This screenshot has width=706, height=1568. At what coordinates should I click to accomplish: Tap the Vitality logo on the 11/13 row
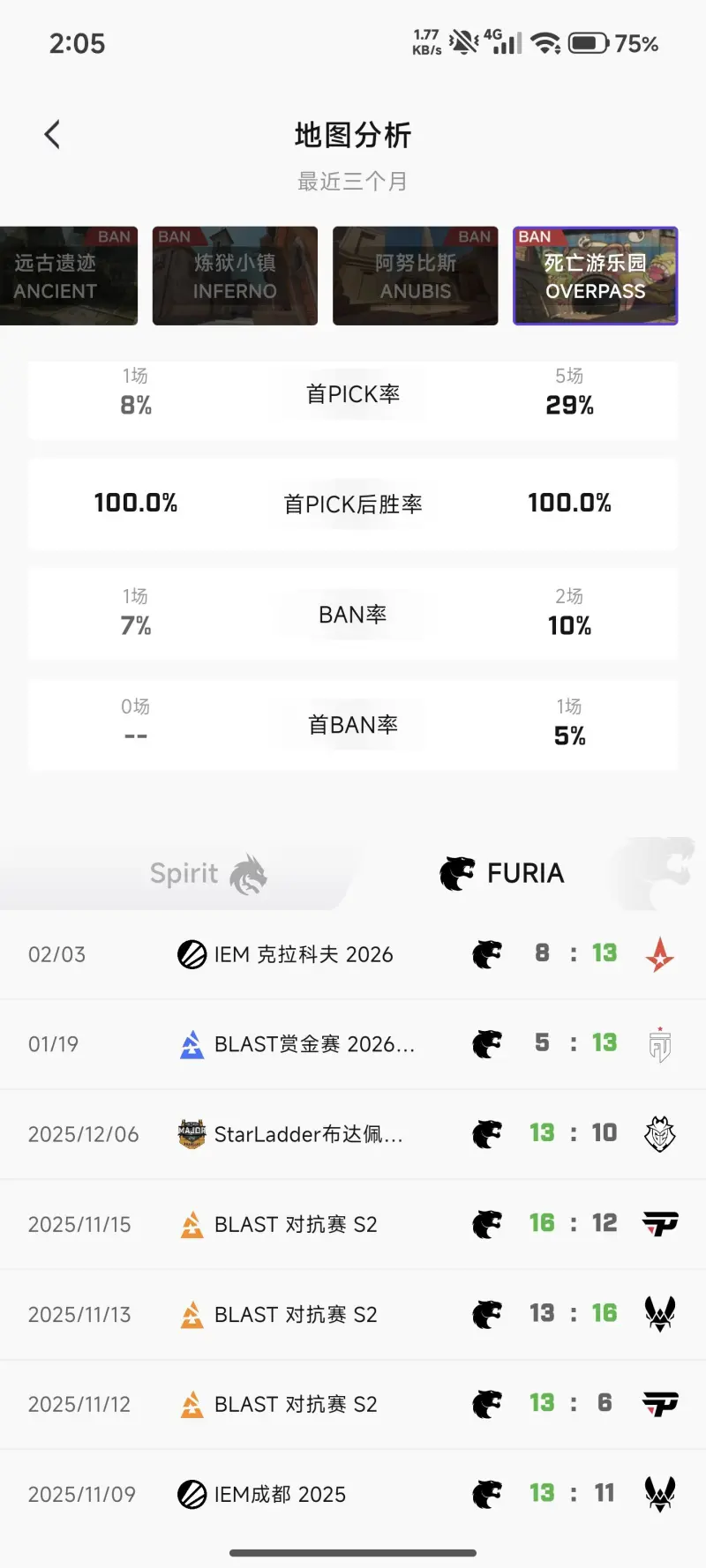pyautogui.click(x=660, y=1314)
